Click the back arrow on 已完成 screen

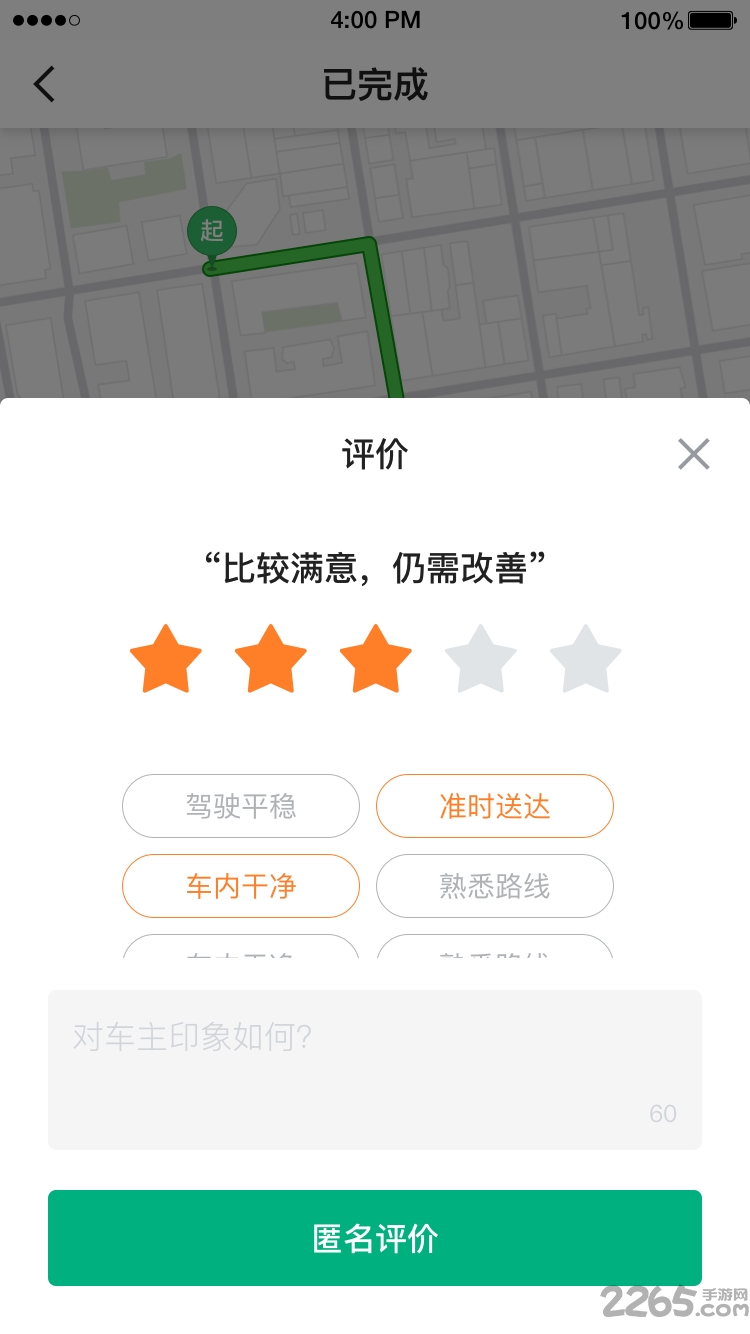click(44, 84)
